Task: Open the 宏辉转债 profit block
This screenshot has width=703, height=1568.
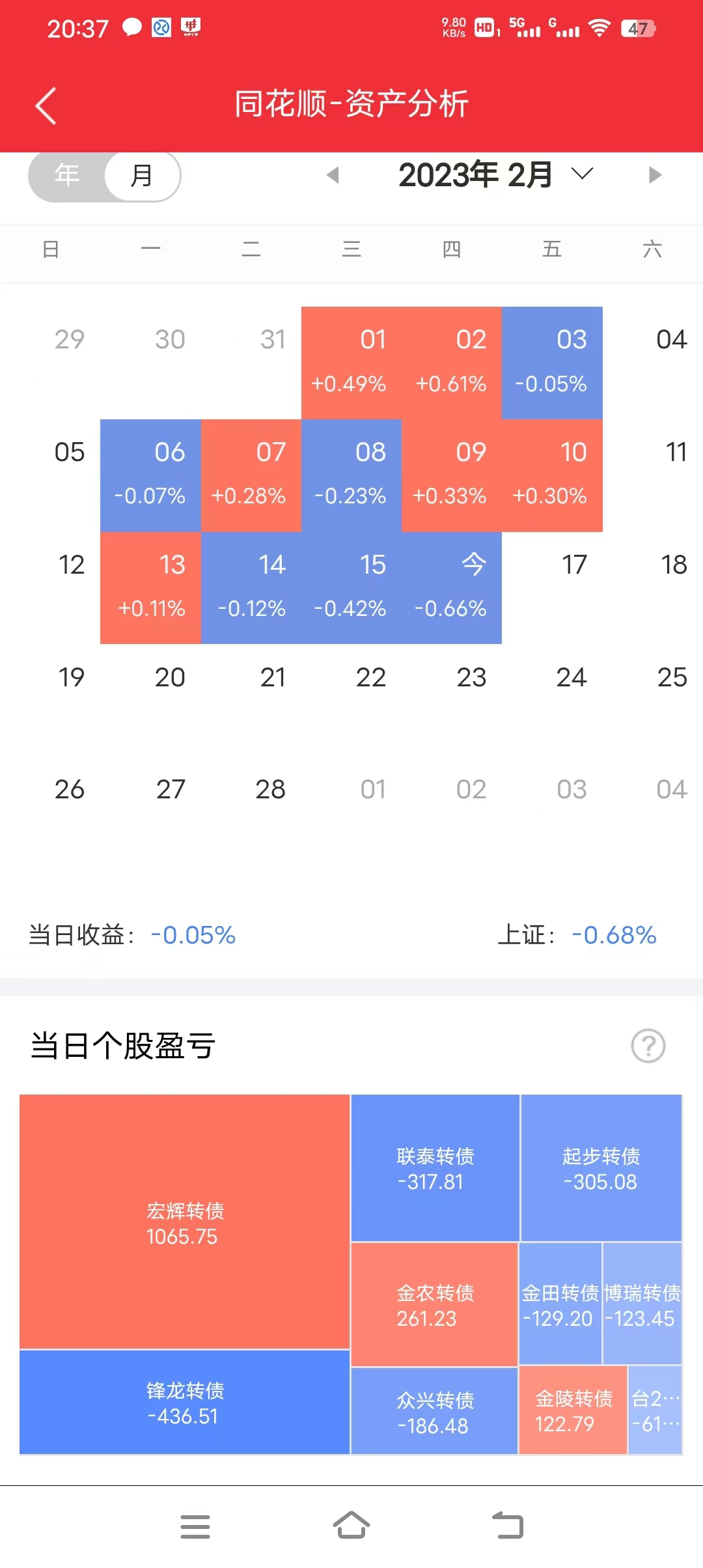Action: tap(185, 1222)
